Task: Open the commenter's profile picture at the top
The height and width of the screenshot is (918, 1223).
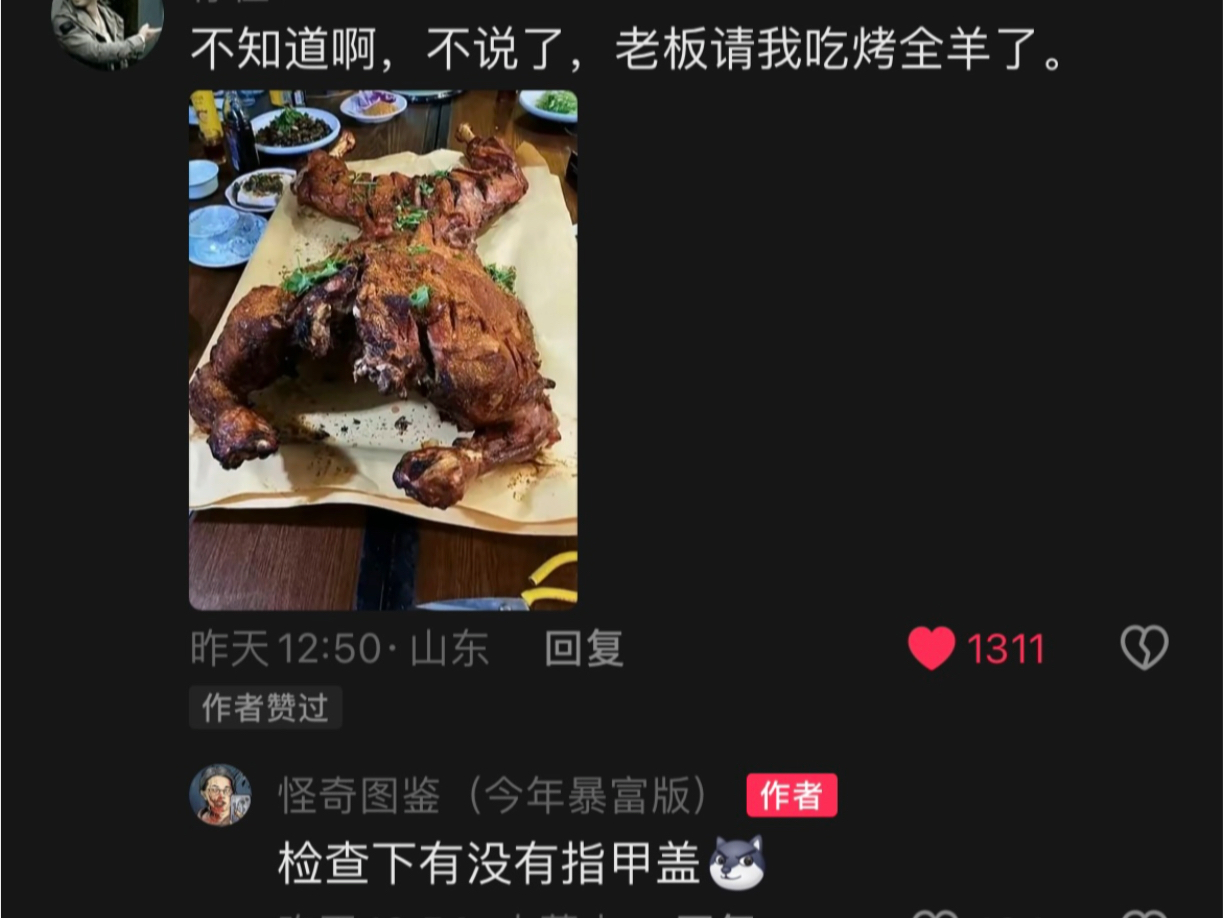Action: [x=106, y=28]
